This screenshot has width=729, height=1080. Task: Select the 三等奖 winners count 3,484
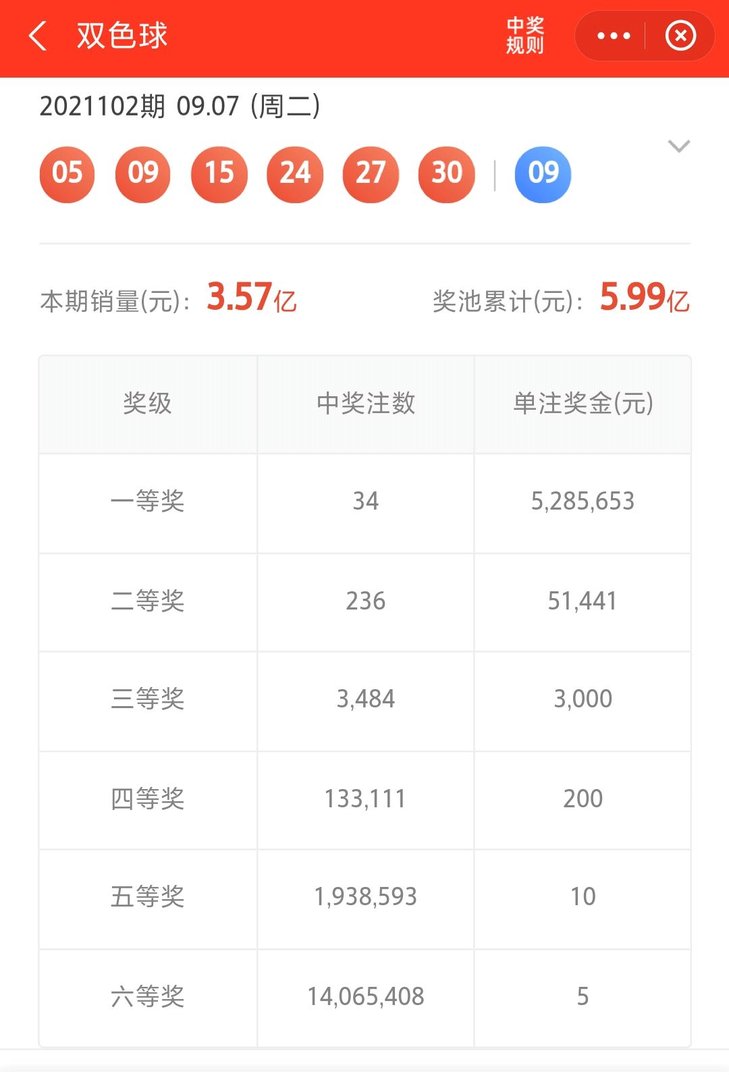coord(363,700)
